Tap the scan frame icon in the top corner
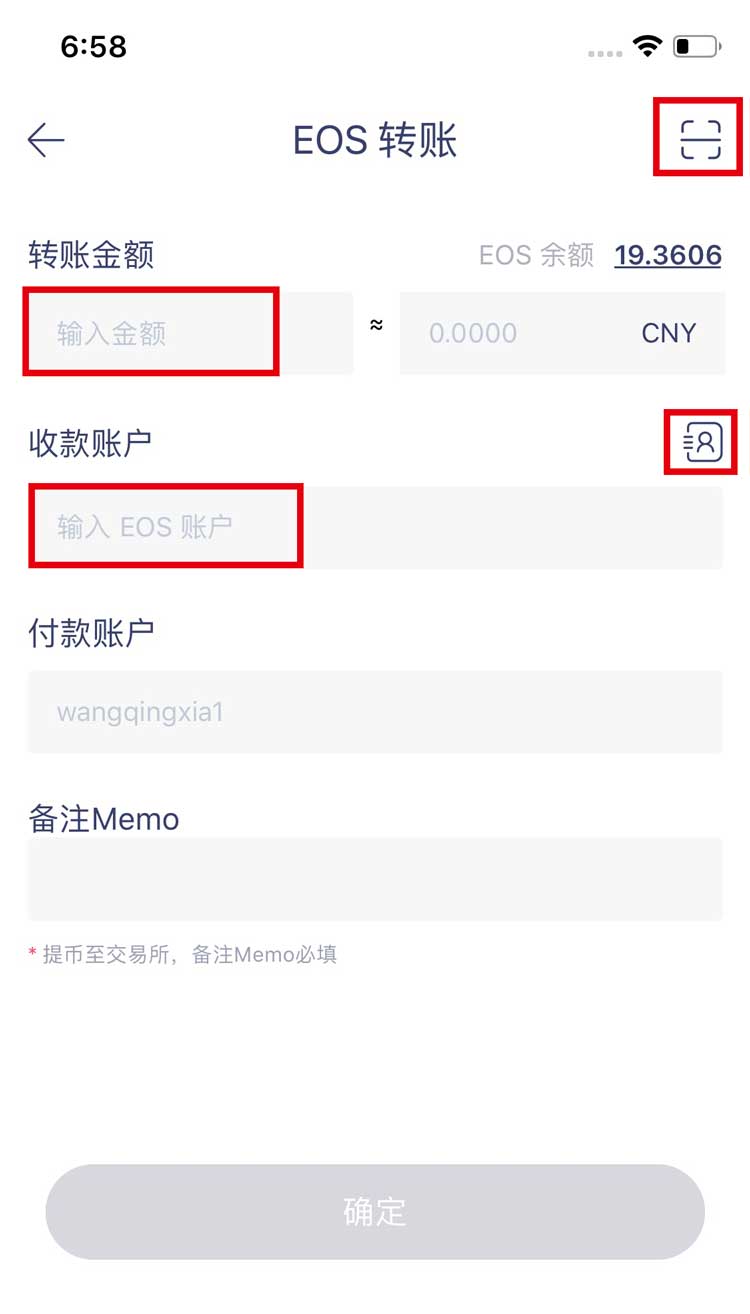 pyautogui.click(x=700, y=139)
